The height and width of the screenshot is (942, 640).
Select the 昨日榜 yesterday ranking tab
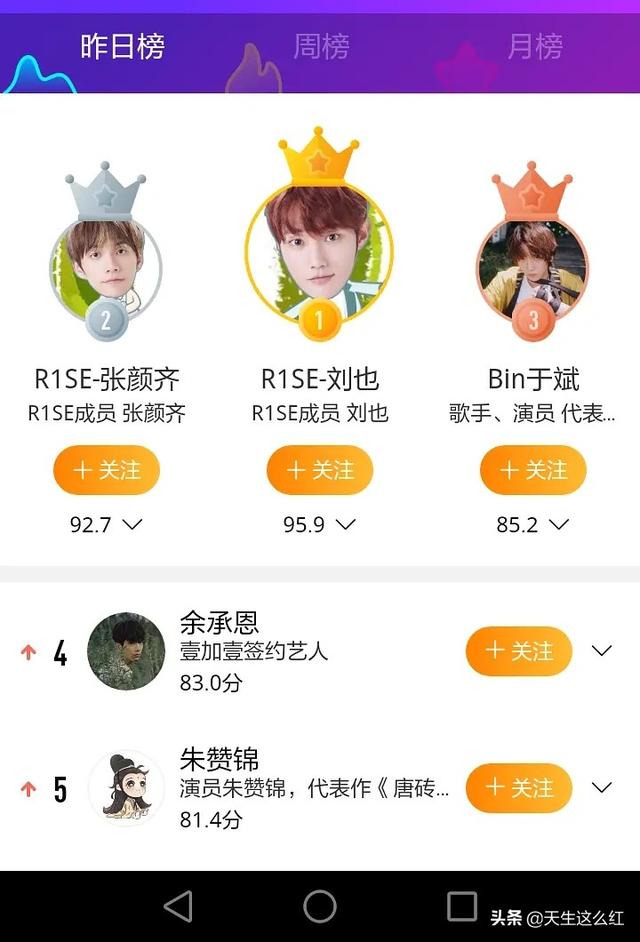tap(122, 46)
